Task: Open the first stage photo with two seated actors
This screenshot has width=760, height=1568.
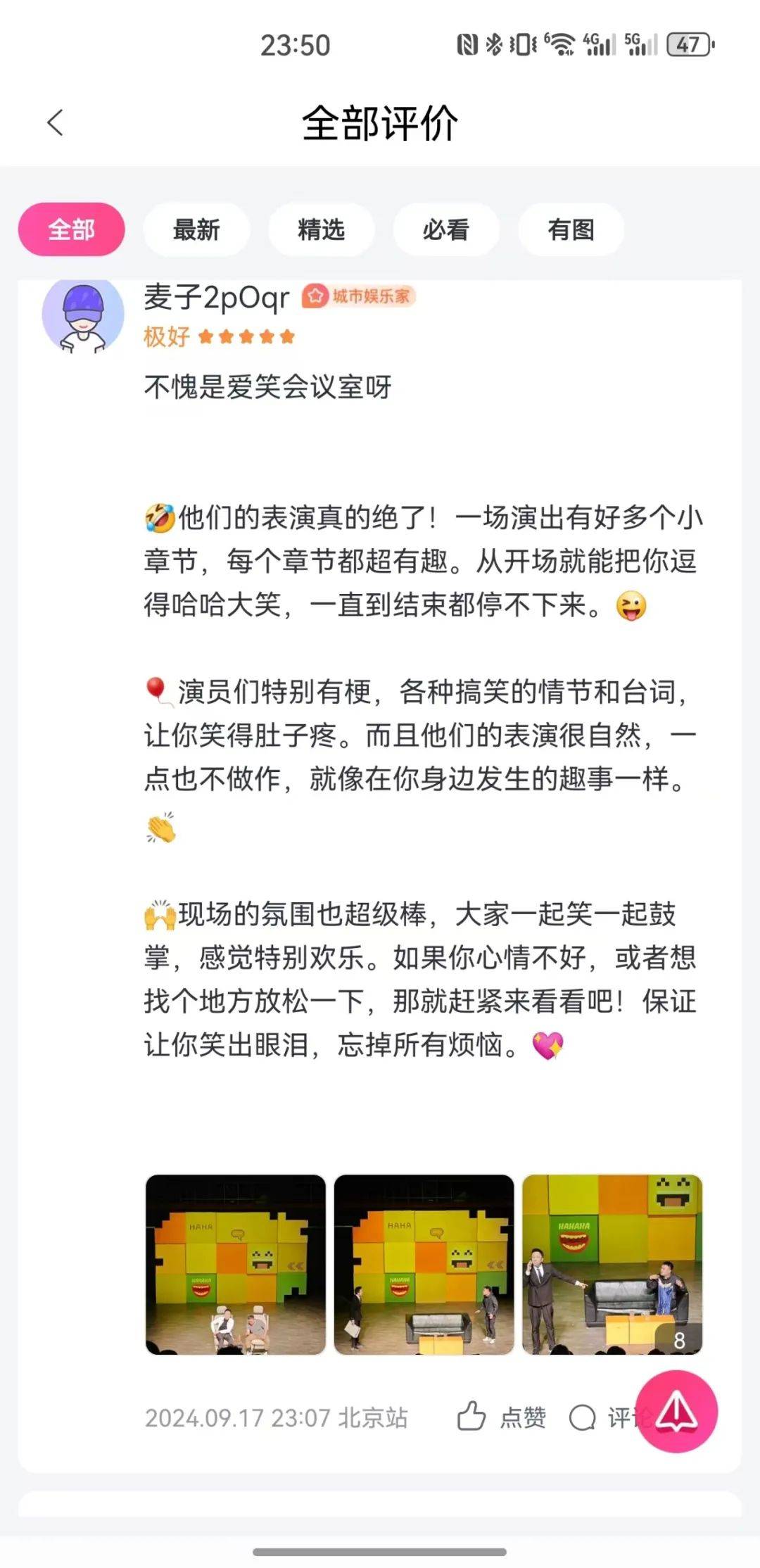Action: pyautogui.click(x=236, y=1264)
